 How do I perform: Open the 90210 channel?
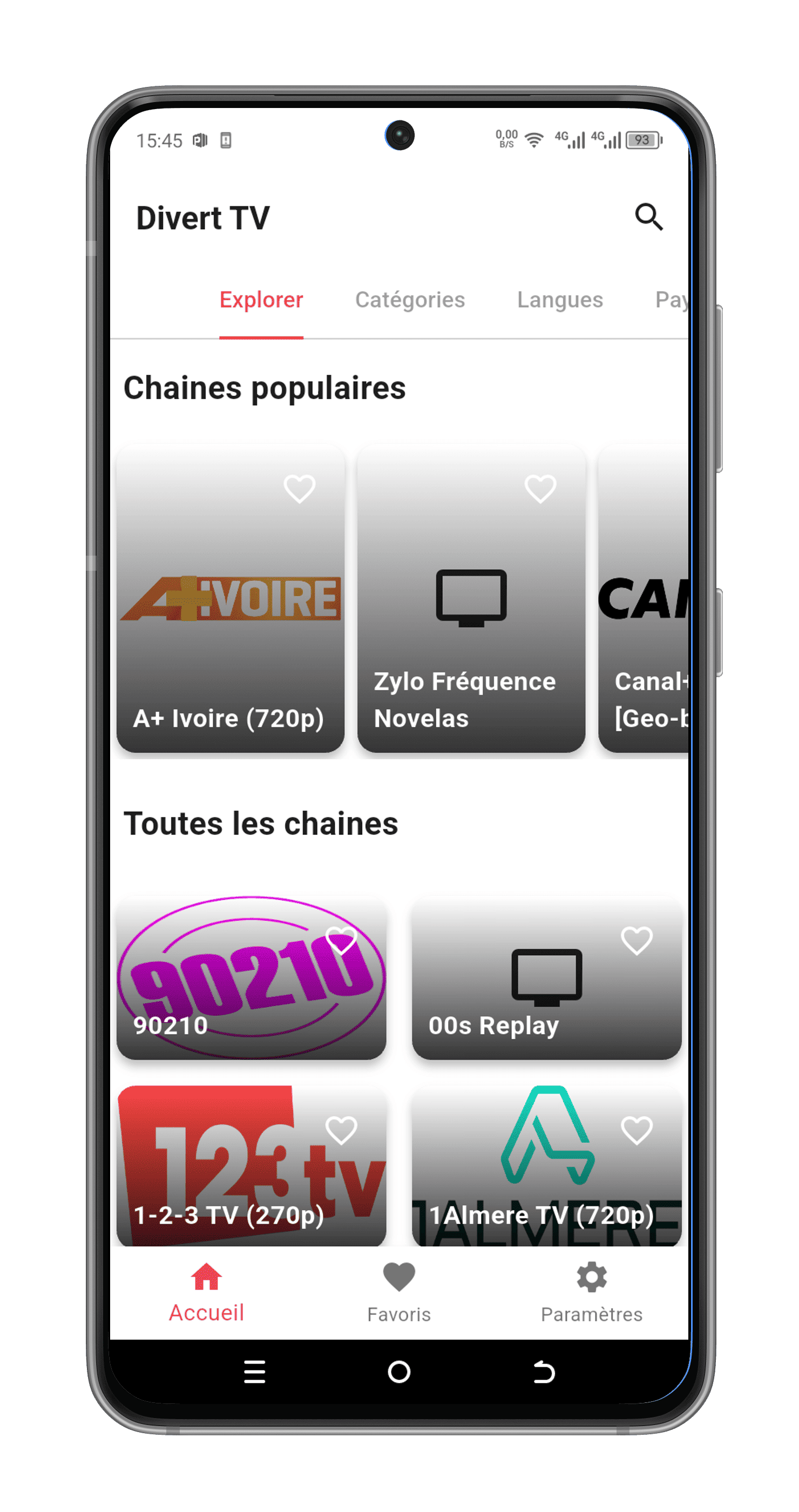(x=235, y=998)
